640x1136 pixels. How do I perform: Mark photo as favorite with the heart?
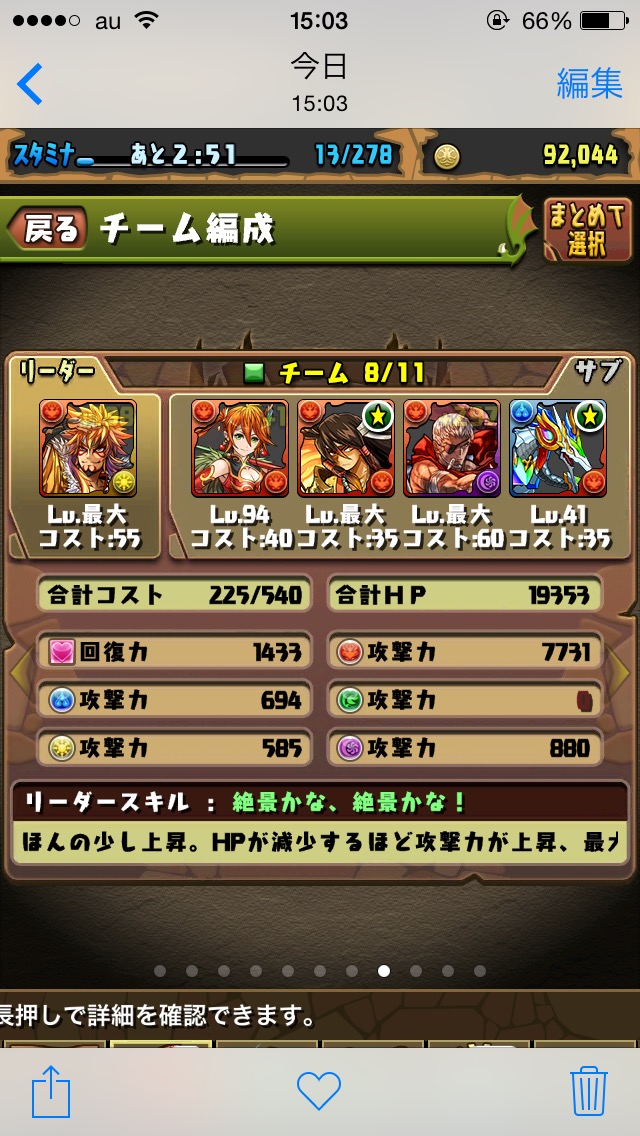point(319,1090)
